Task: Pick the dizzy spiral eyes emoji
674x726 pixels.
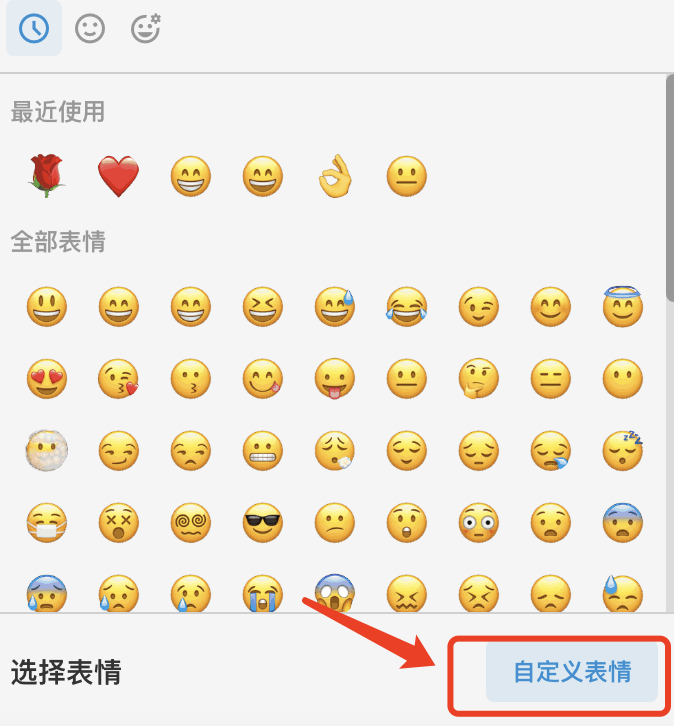Action: click(190, 522)
